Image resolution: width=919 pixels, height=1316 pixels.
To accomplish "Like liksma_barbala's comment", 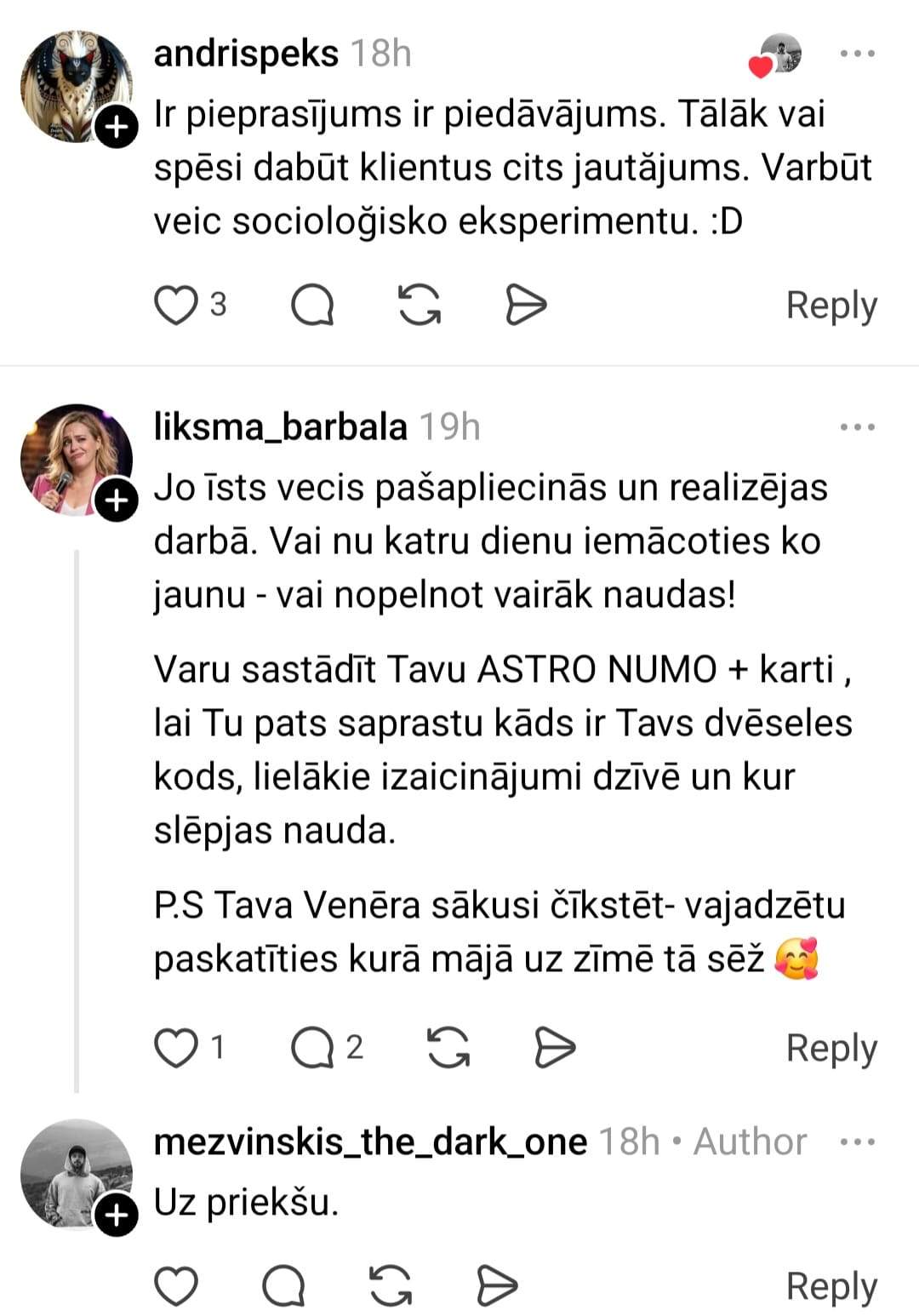I will pos(175,1048).
